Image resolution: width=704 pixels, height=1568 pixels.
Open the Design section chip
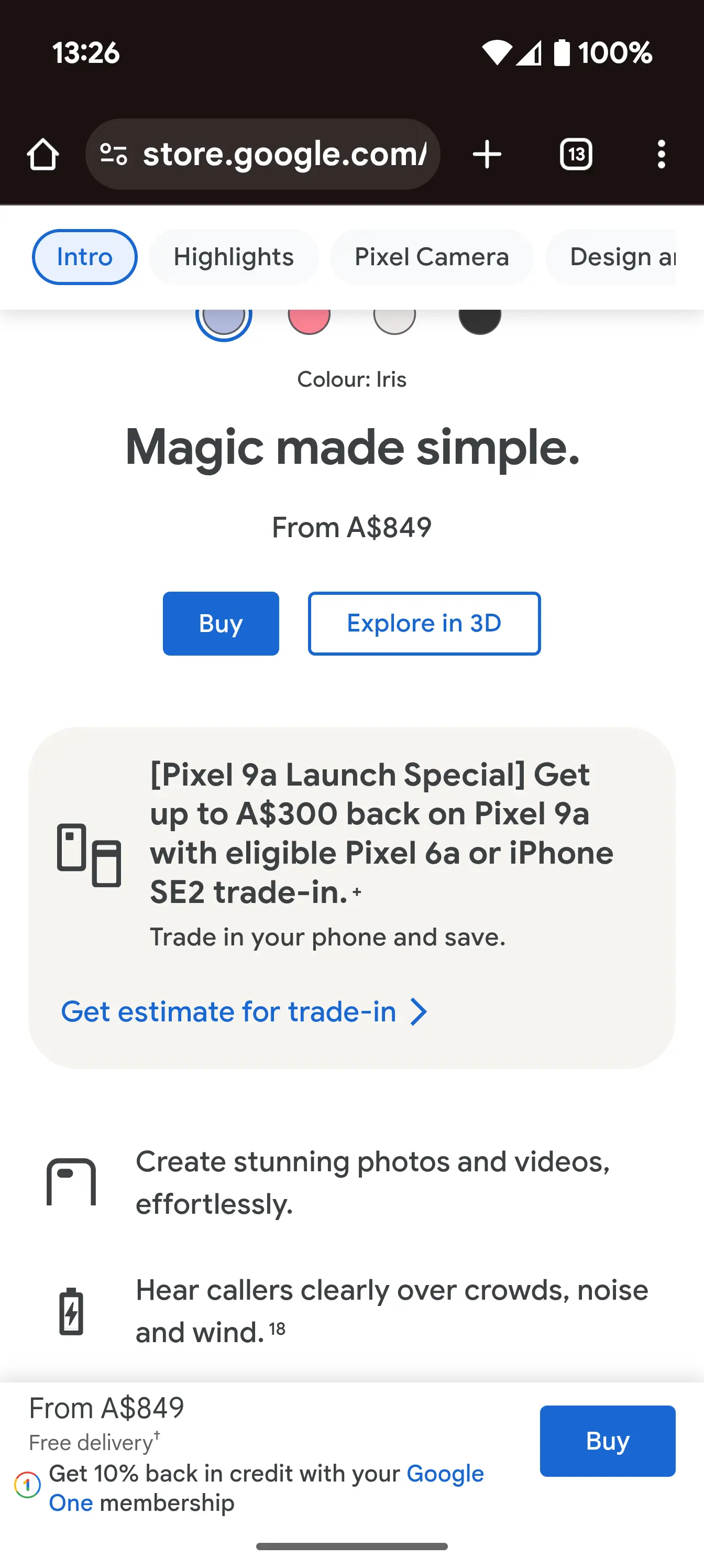[611, 257]
